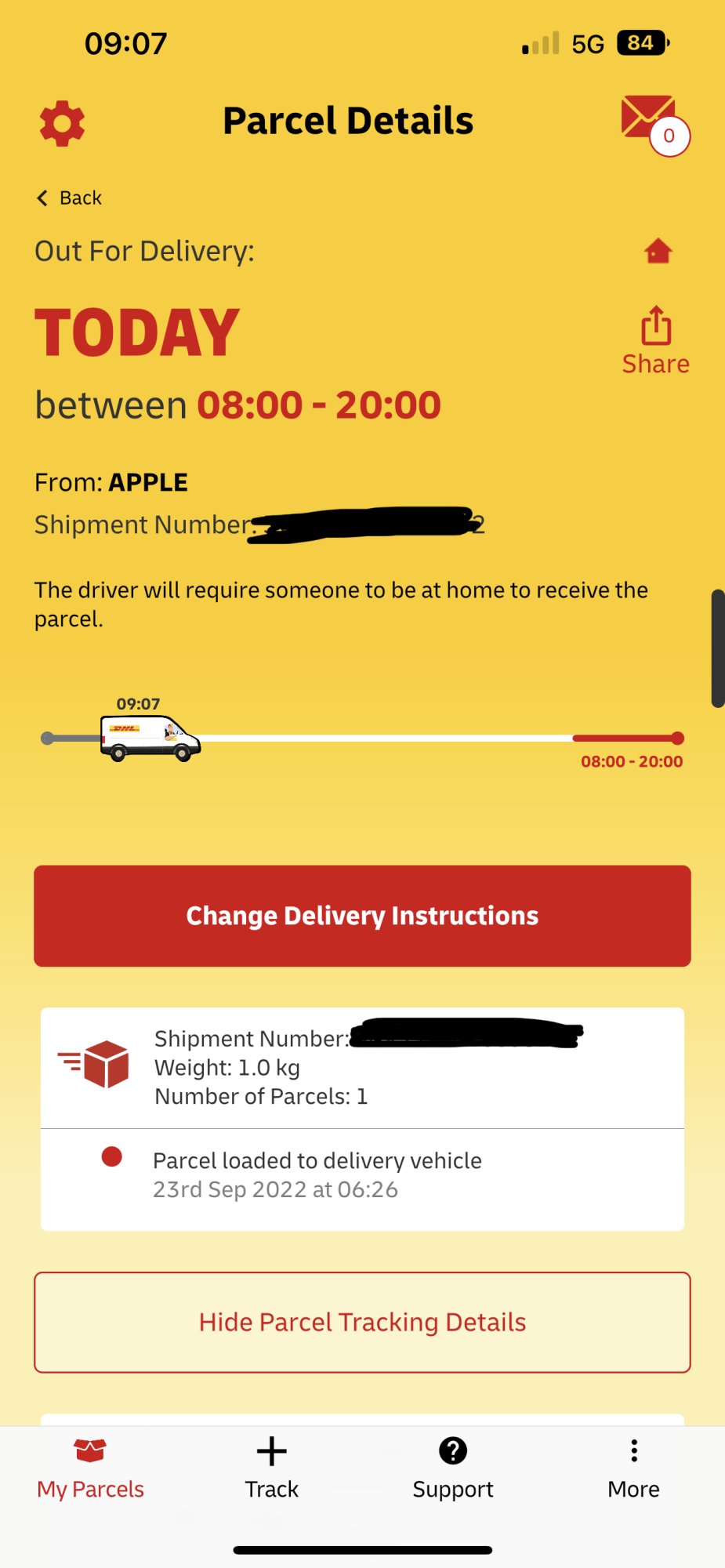This screenshot has height=1568, width=725.
Task: Hide Parcel Tracking Details
Action: pyautogui.click(x=362, y=1322)
